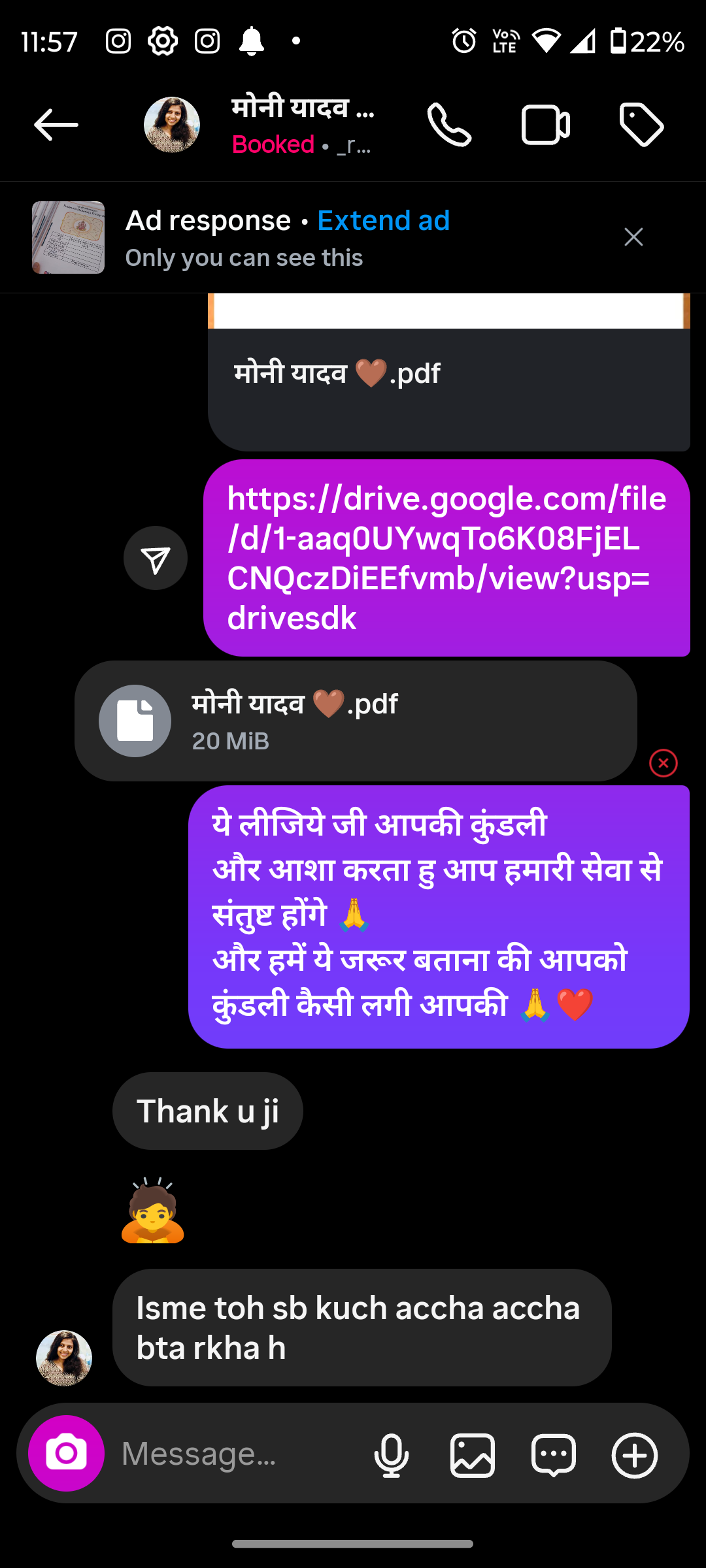
Task: Open pdf preview card at top
Action: pyautogui.click(x=448, y=372)
